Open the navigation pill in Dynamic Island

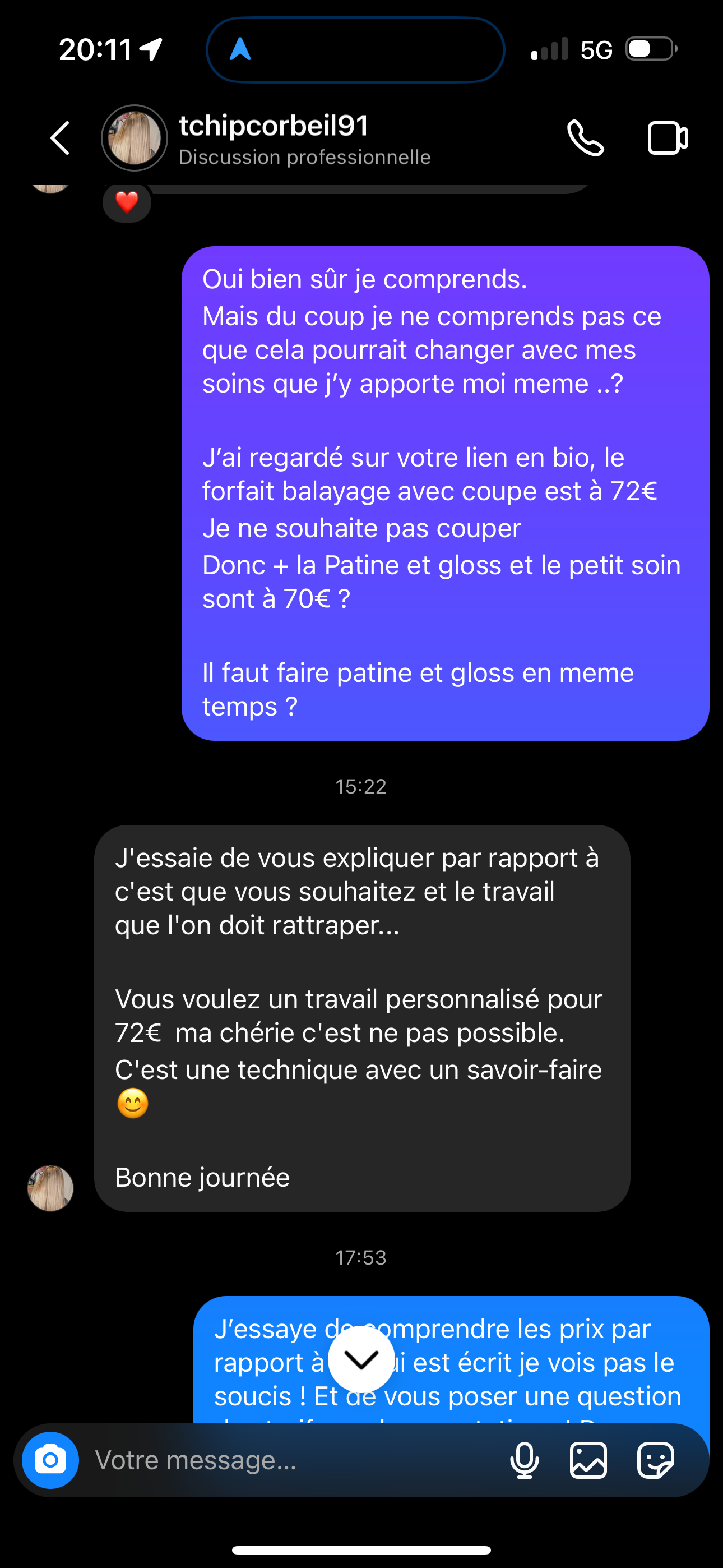[355, 50]
